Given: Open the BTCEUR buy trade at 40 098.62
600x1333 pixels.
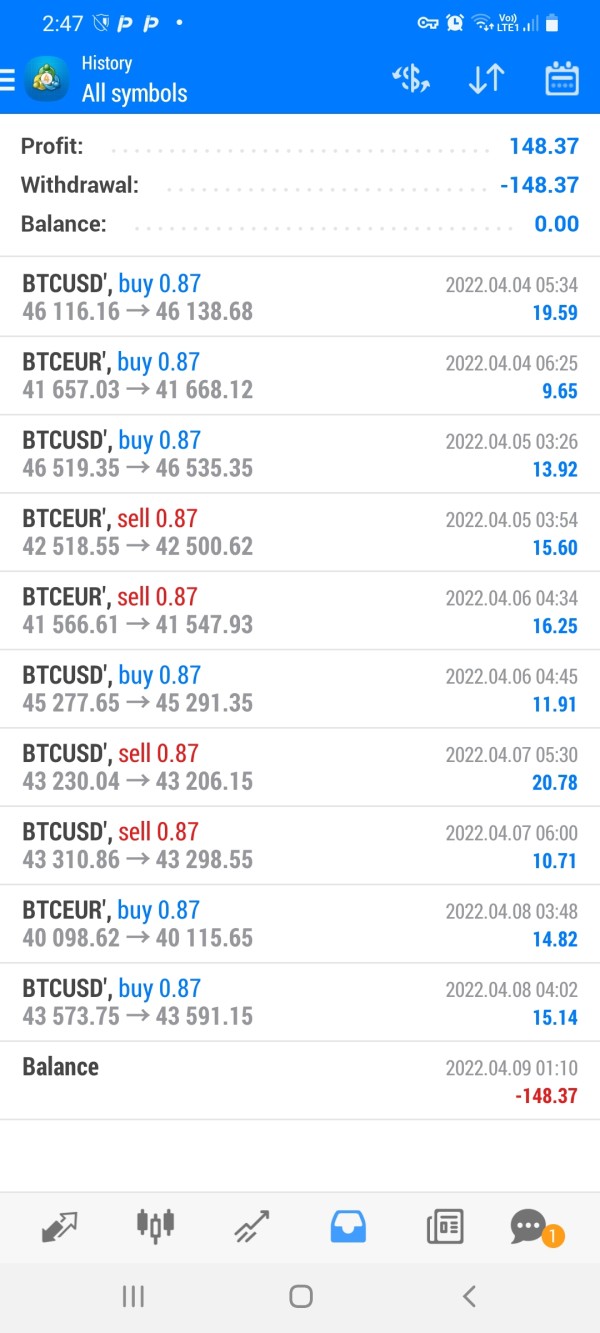Looking at the screenshot, I should click(x=300, y=924).
